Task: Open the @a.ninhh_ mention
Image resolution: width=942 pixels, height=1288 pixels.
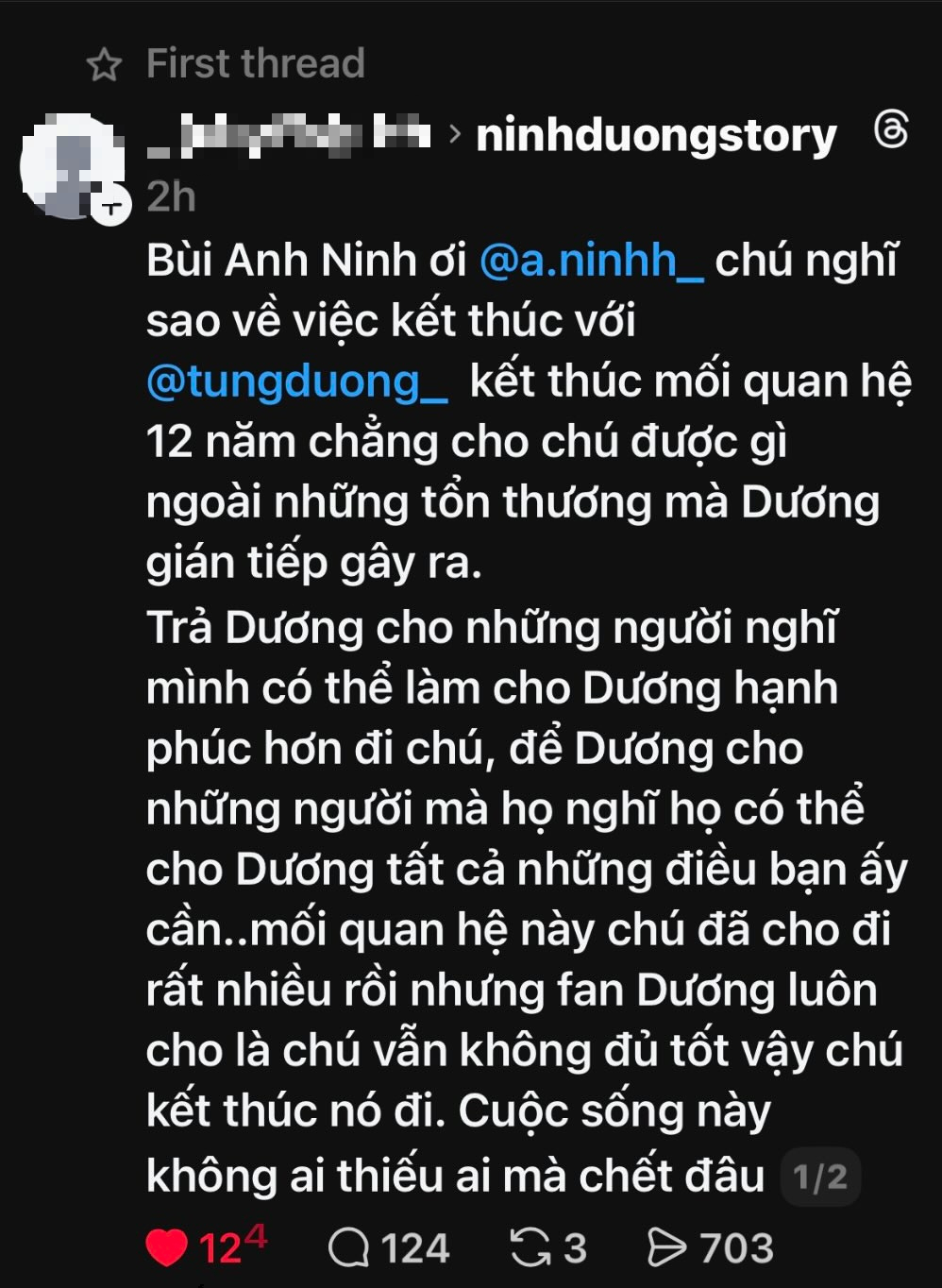Action: point(591,262)
